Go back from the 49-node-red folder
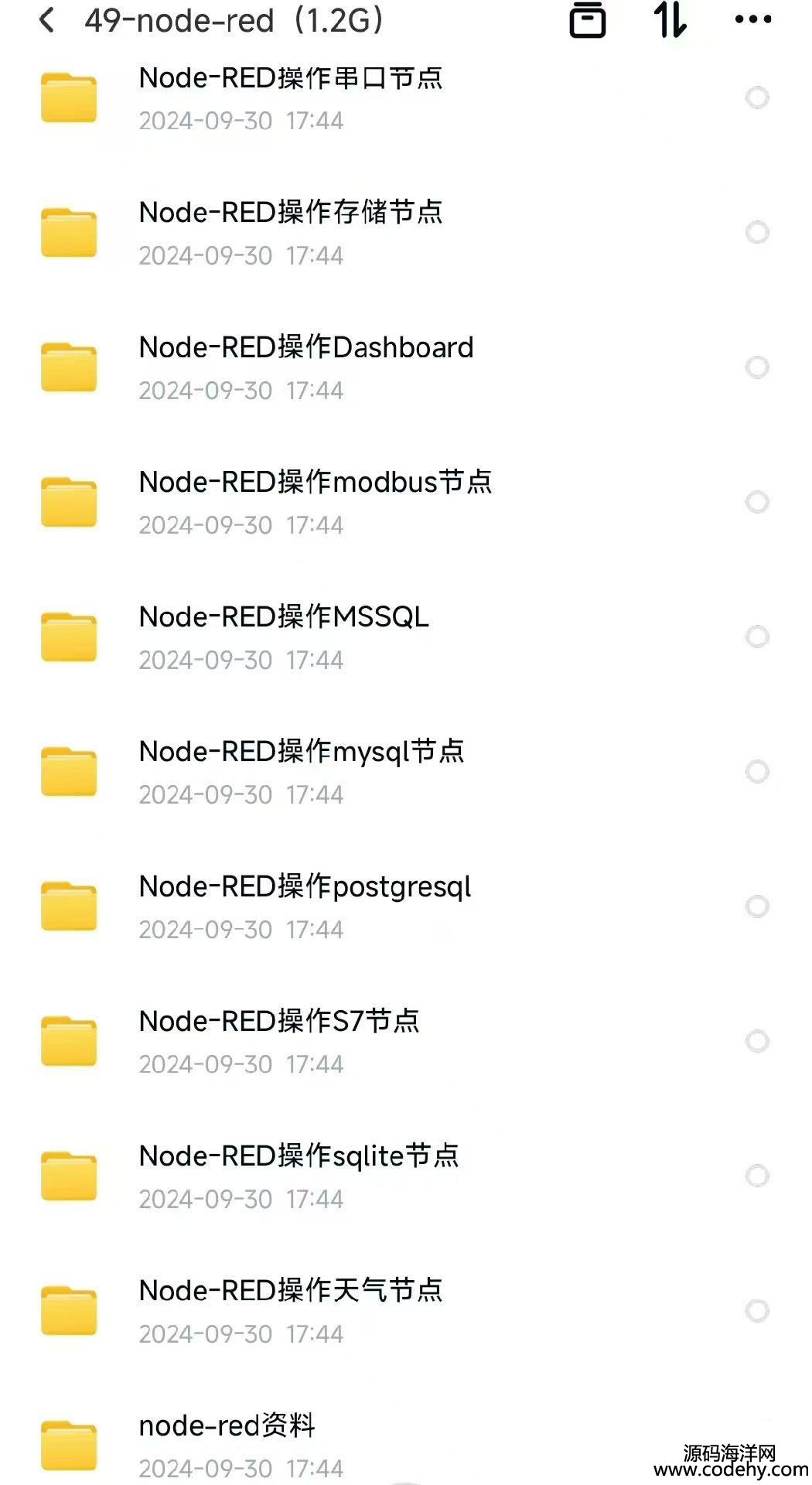Screen dimensions: 812x1485 [47, 21]
